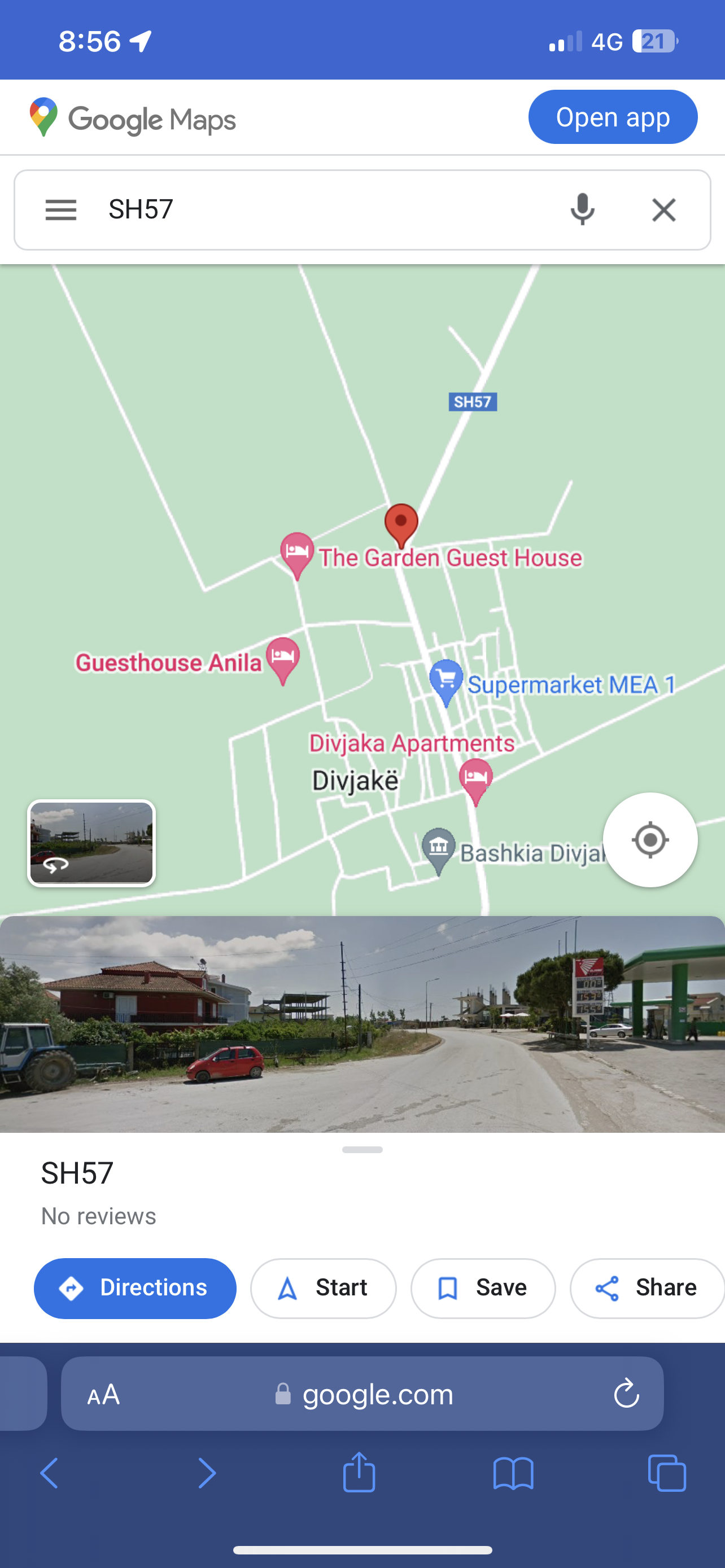Center the map on my location
725x1568 pixels.
tap(650, 840)
